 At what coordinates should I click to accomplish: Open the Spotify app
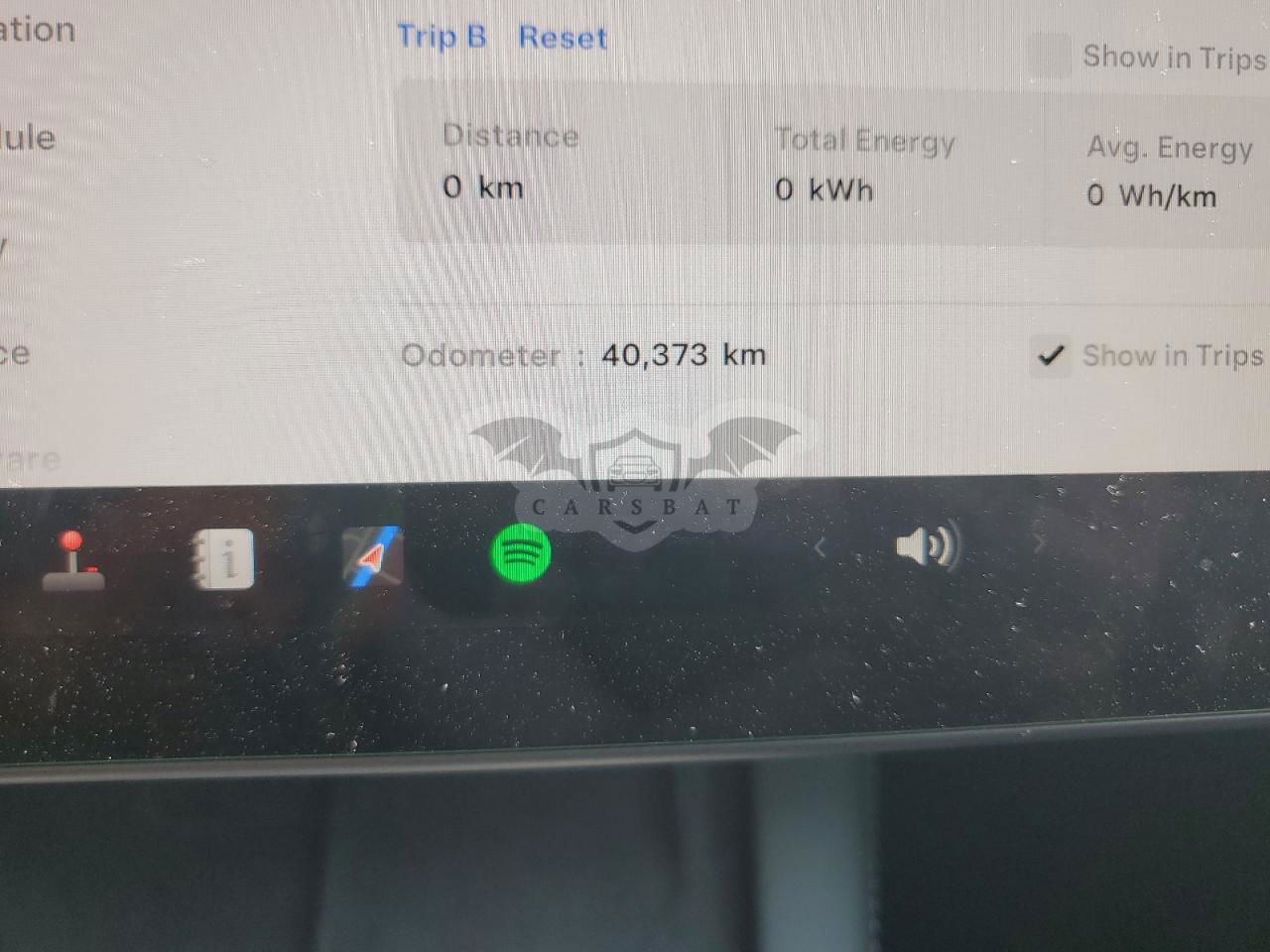[x=520, y=552]
